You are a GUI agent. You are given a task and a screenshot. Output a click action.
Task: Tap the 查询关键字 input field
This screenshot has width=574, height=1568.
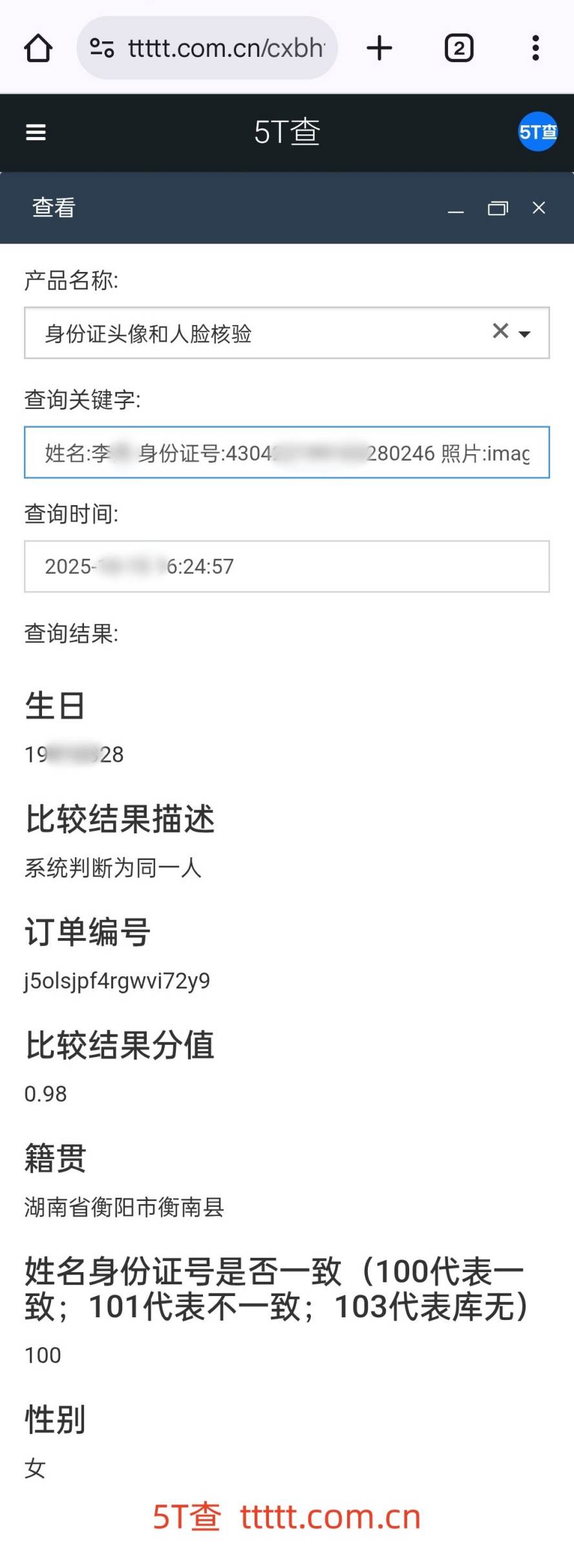[286, 452]
